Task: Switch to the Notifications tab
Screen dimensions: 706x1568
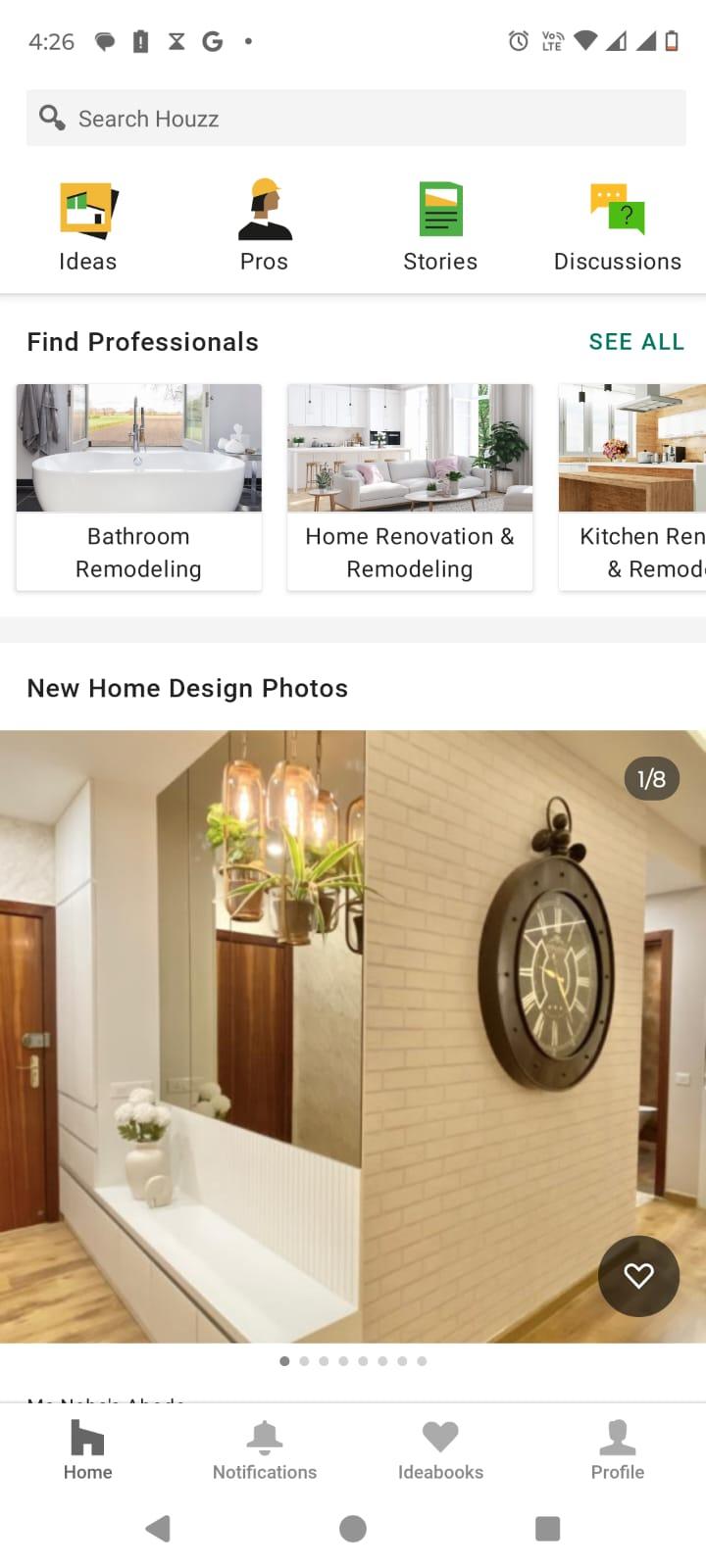Action: click(x=265, y=1450)
